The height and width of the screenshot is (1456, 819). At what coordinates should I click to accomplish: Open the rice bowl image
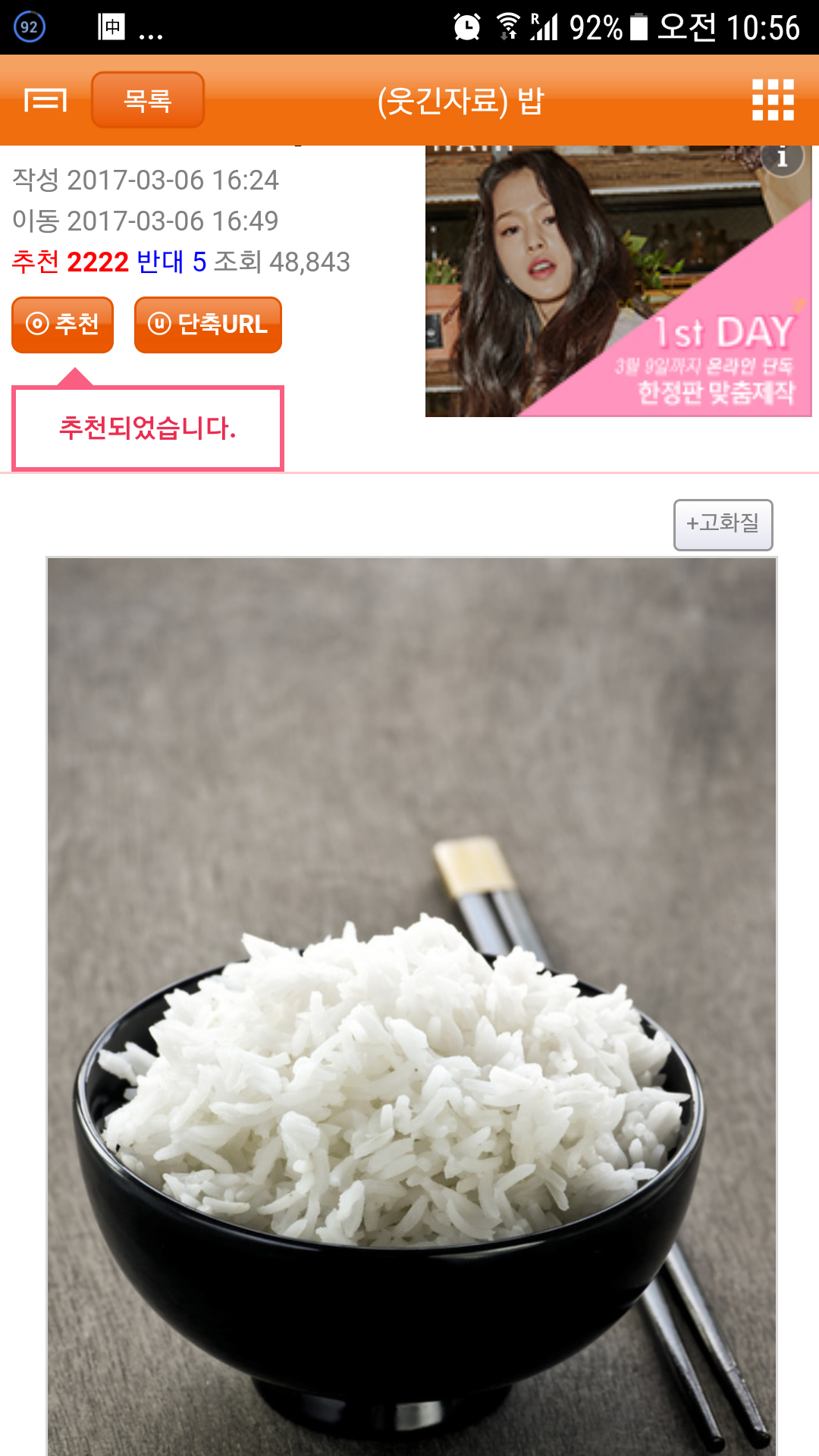pos(412,1006)
